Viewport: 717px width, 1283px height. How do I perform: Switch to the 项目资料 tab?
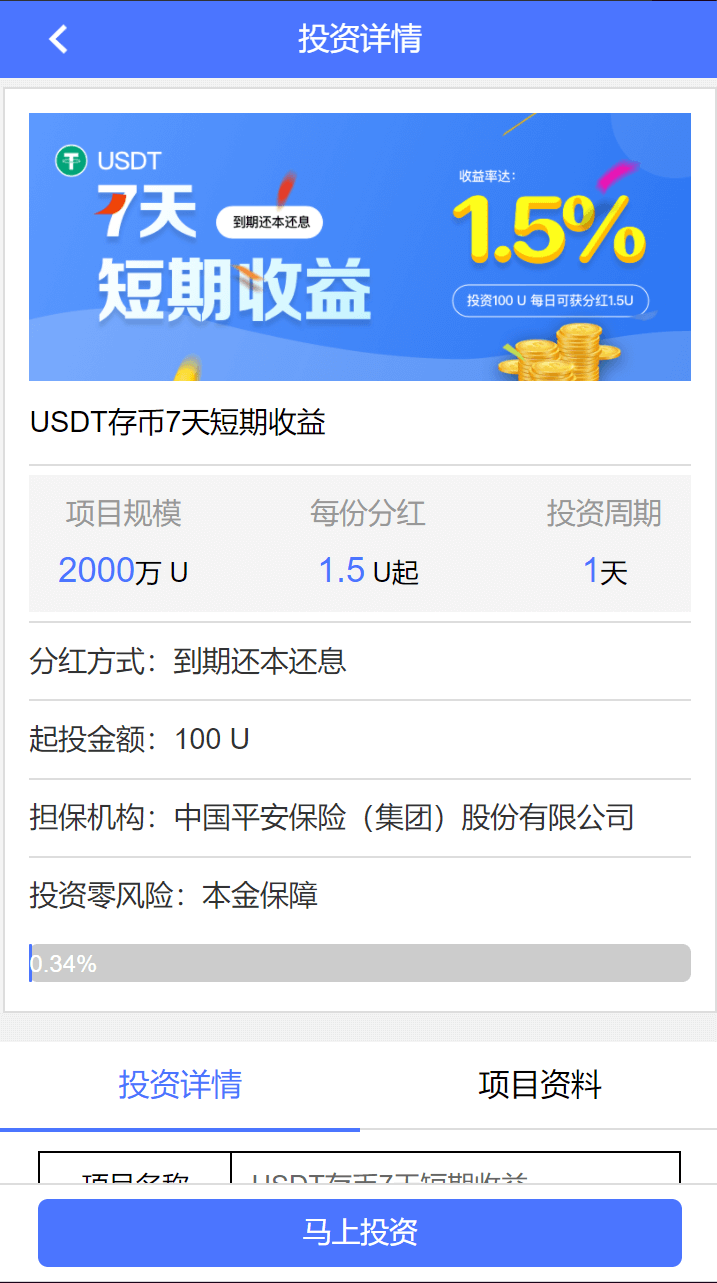click(x=539, y=1085)
